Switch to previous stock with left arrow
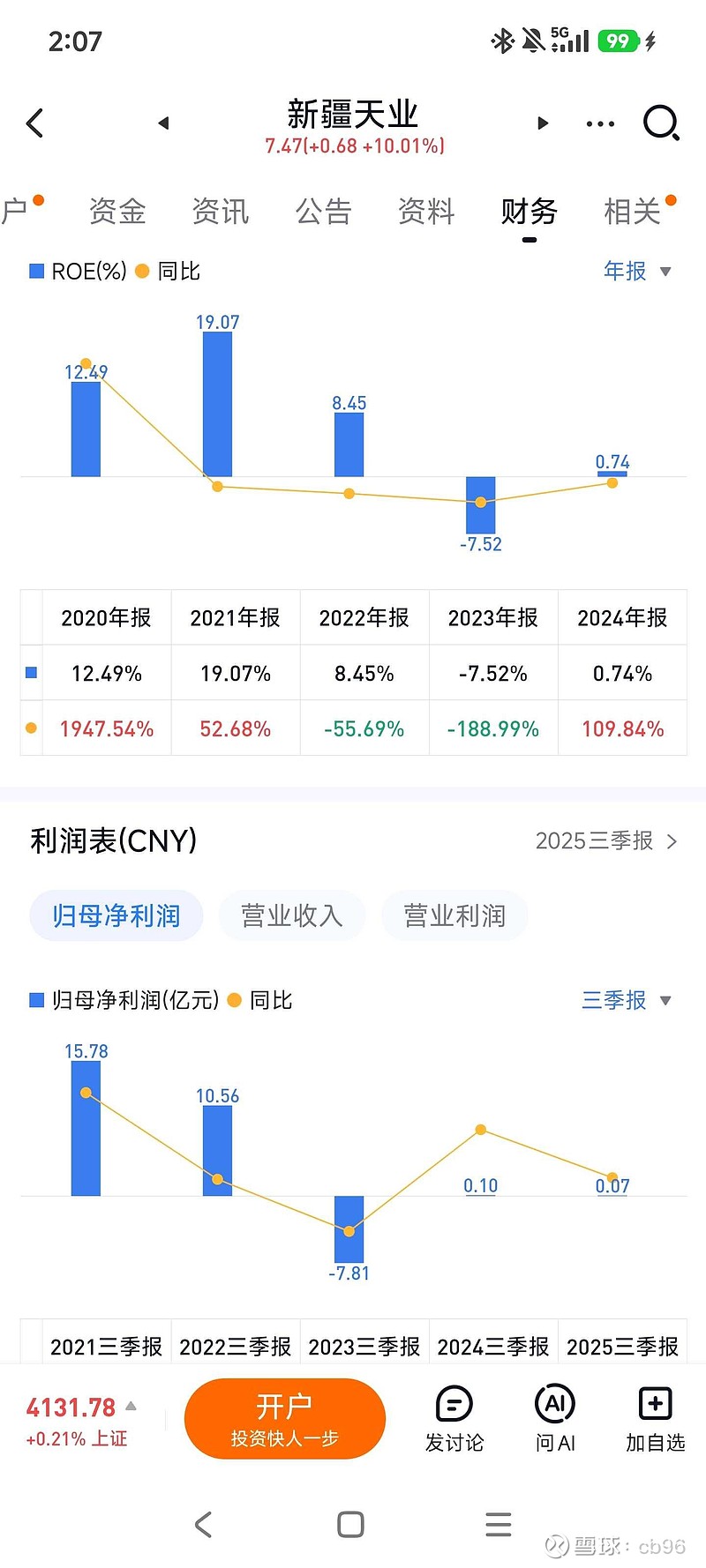The image size is (706, 1568). point(164,123)
